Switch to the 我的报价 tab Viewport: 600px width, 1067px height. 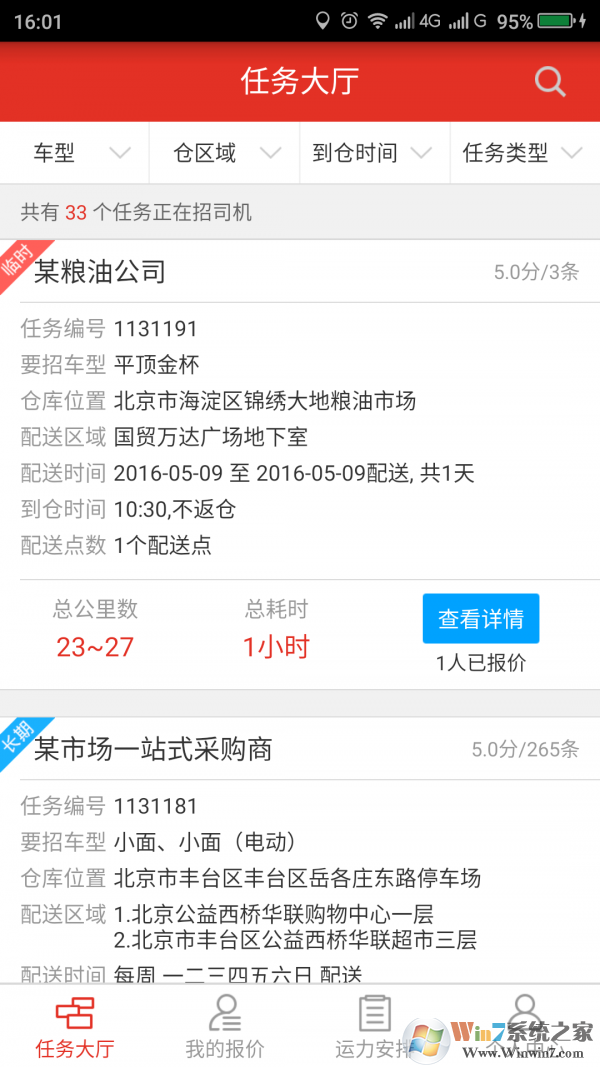coord(225,1026)
